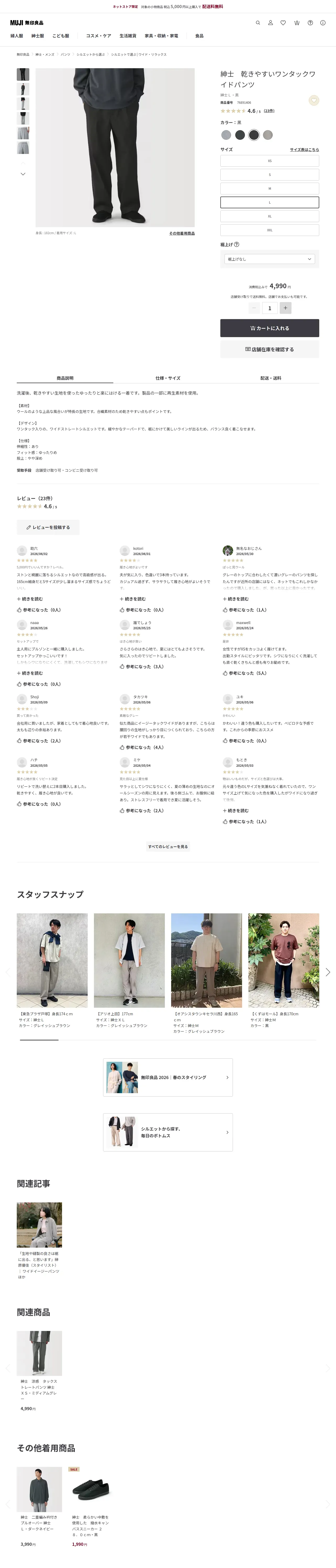Open サイズ表はこちら size chart link
This screenshot has width=336, height=1568.
[304, 149]
